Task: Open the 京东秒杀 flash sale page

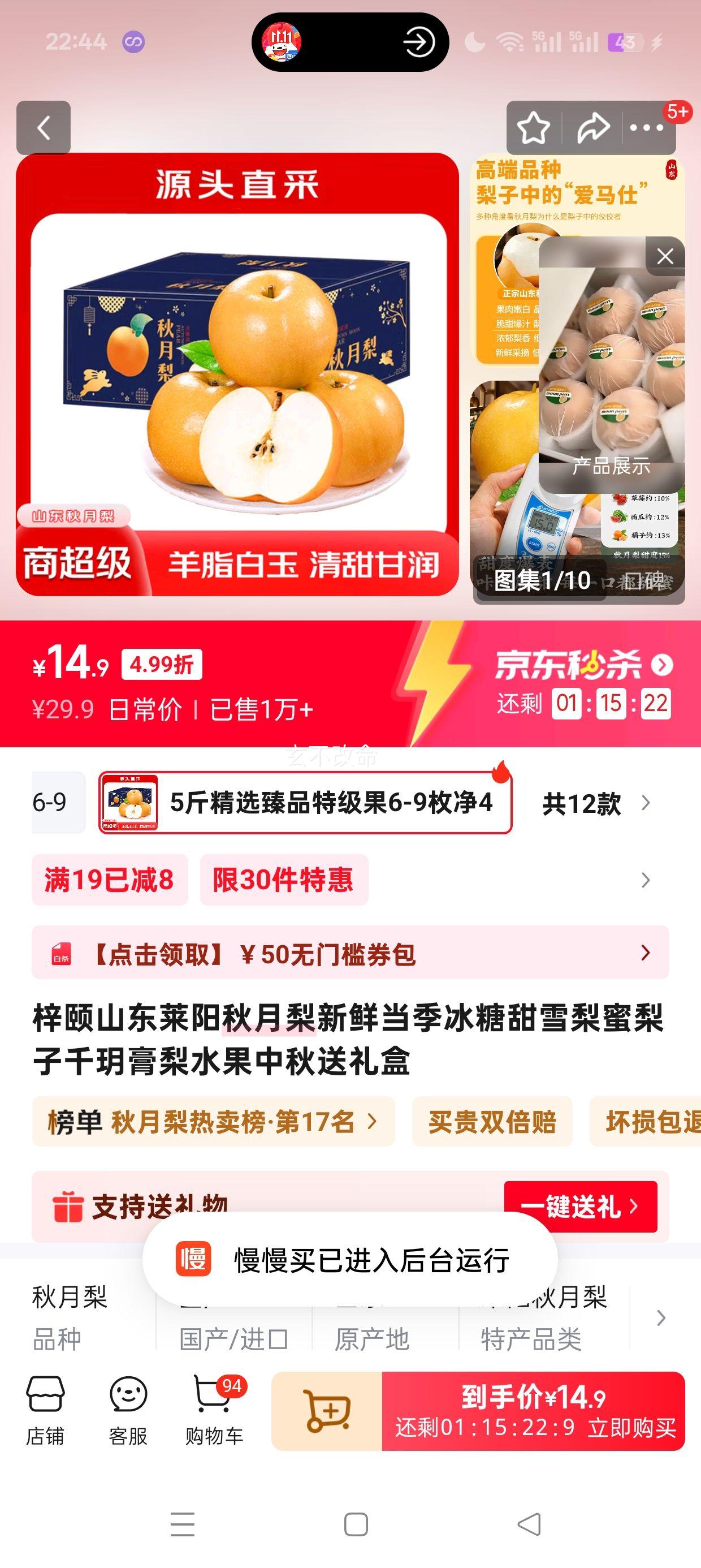Action: pyautogui.click(x=583, y=665)
